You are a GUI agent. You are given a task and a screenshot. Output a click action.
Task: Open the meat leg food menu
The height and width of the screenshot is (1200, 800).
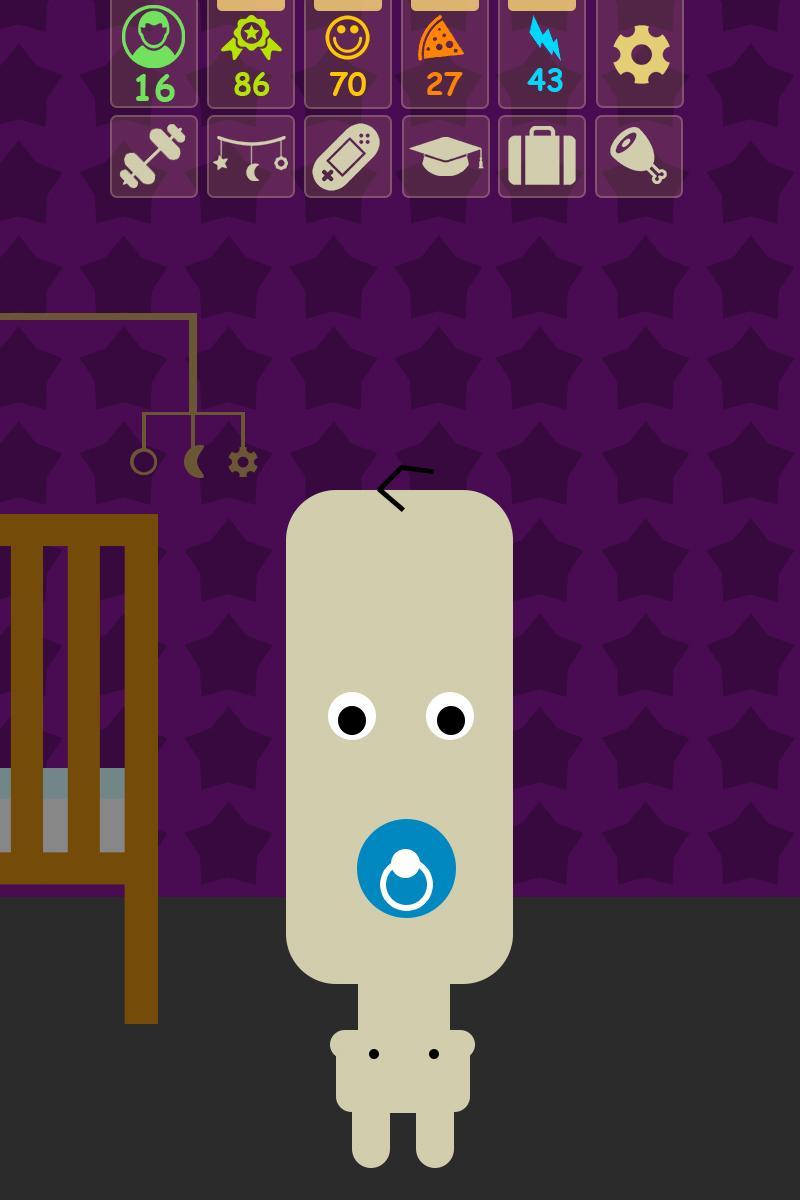pyautogui.click(x=639, y=156)
